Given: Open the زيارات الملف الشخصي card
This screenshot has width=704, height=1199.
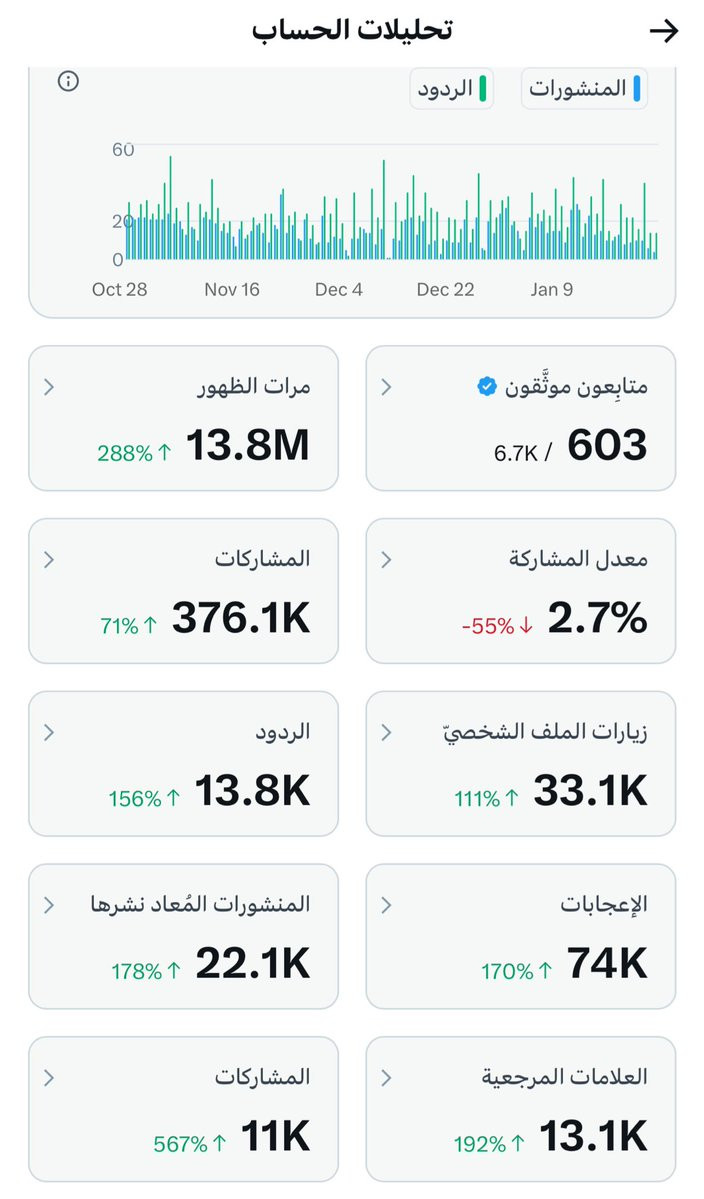Looking at the screenshot, I should pos(521,764).
